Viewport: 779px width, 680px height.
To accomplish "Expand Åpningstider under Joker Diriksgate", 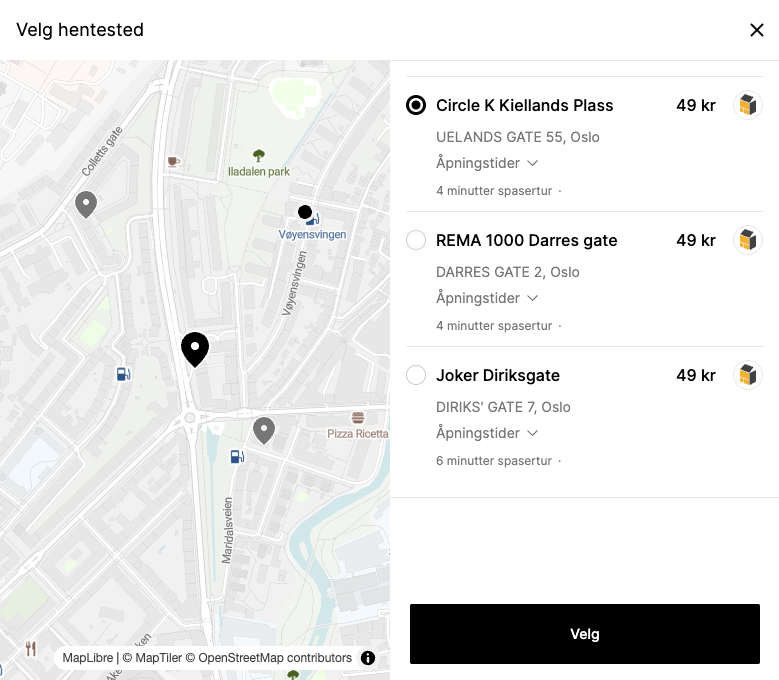I will (x=487, y=433).
